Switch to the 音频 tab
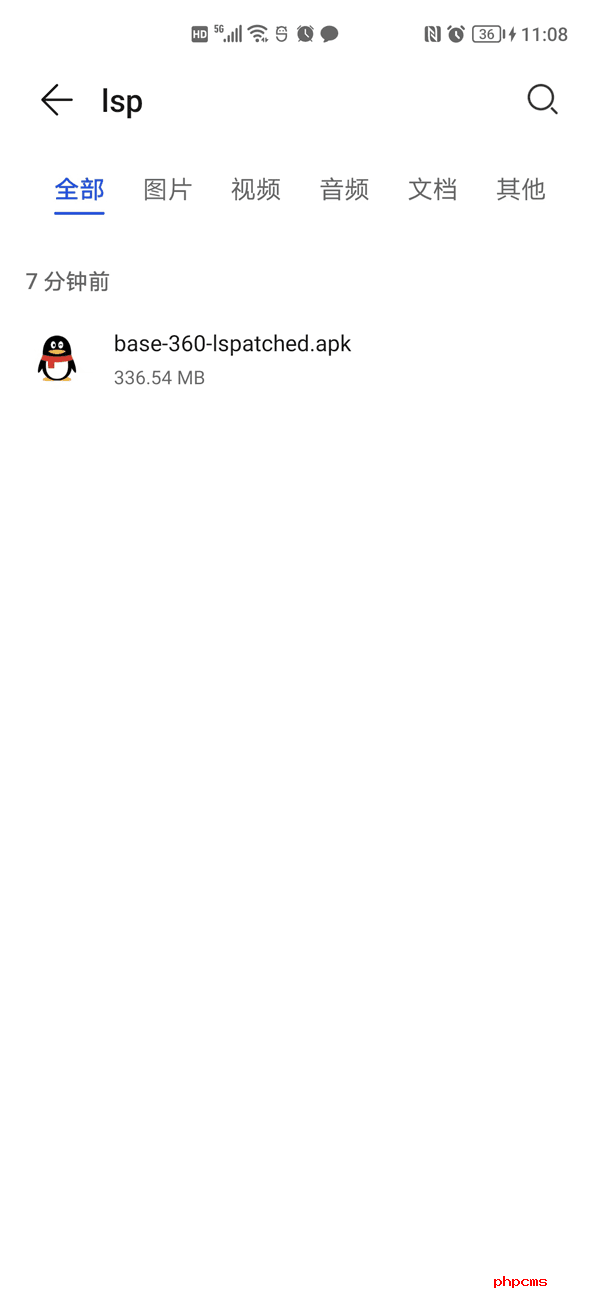Image resolution: width=600 pixels, height=1299 pixels. tap(344, 189)
